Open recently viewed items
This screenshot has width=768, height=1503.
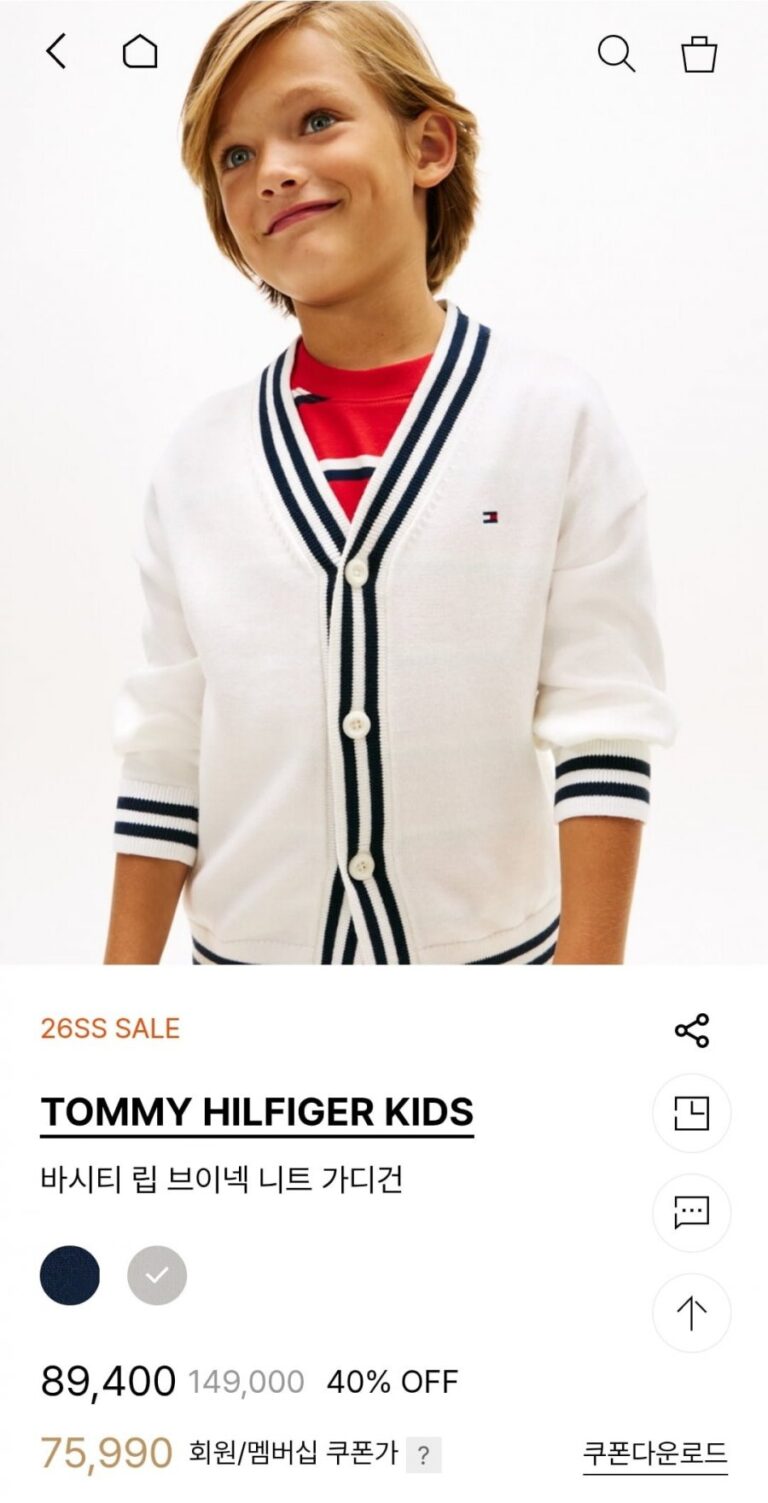[691, 1113]
